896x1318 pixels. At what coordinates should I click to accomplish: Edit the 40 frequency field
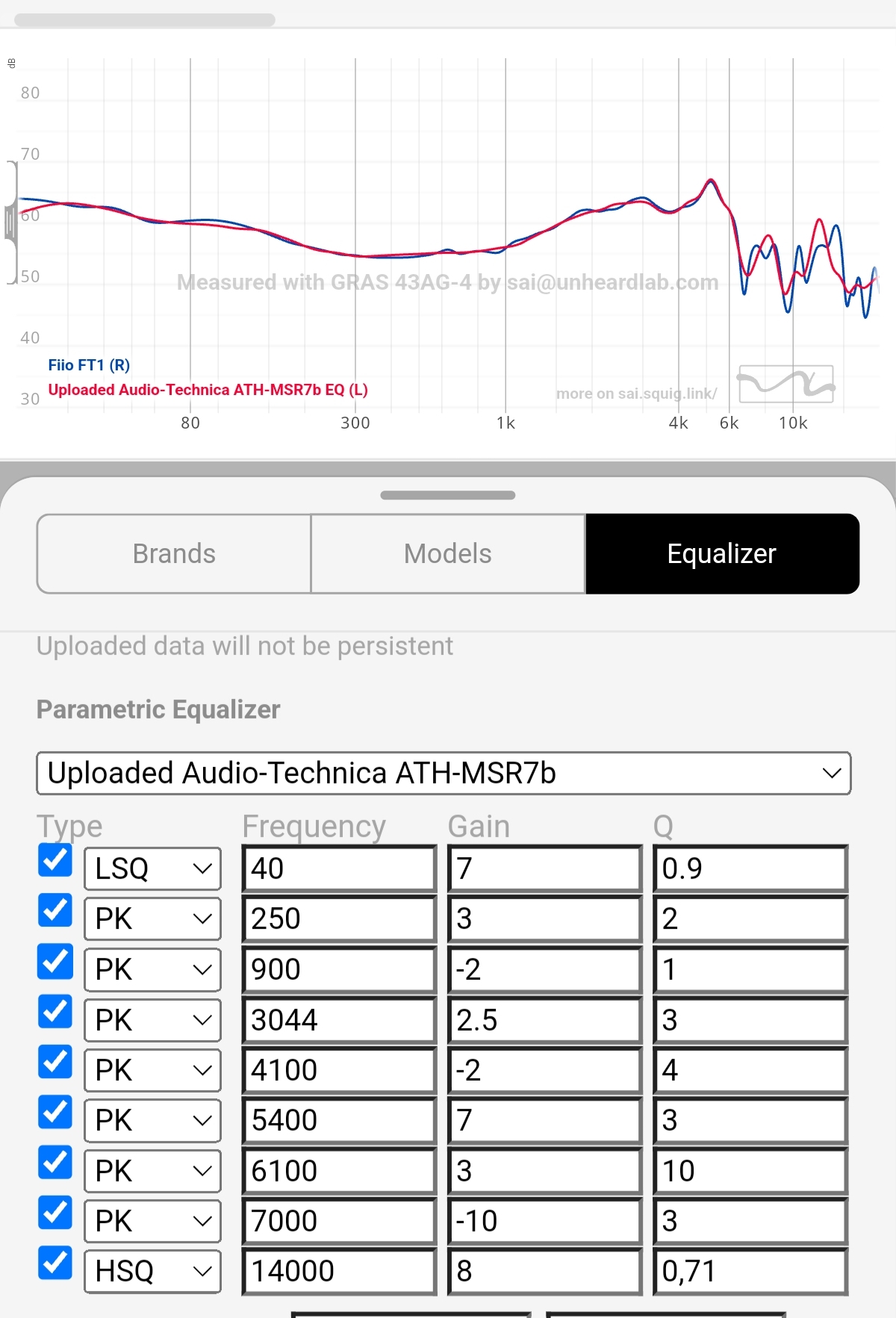[x=340, y=868]
